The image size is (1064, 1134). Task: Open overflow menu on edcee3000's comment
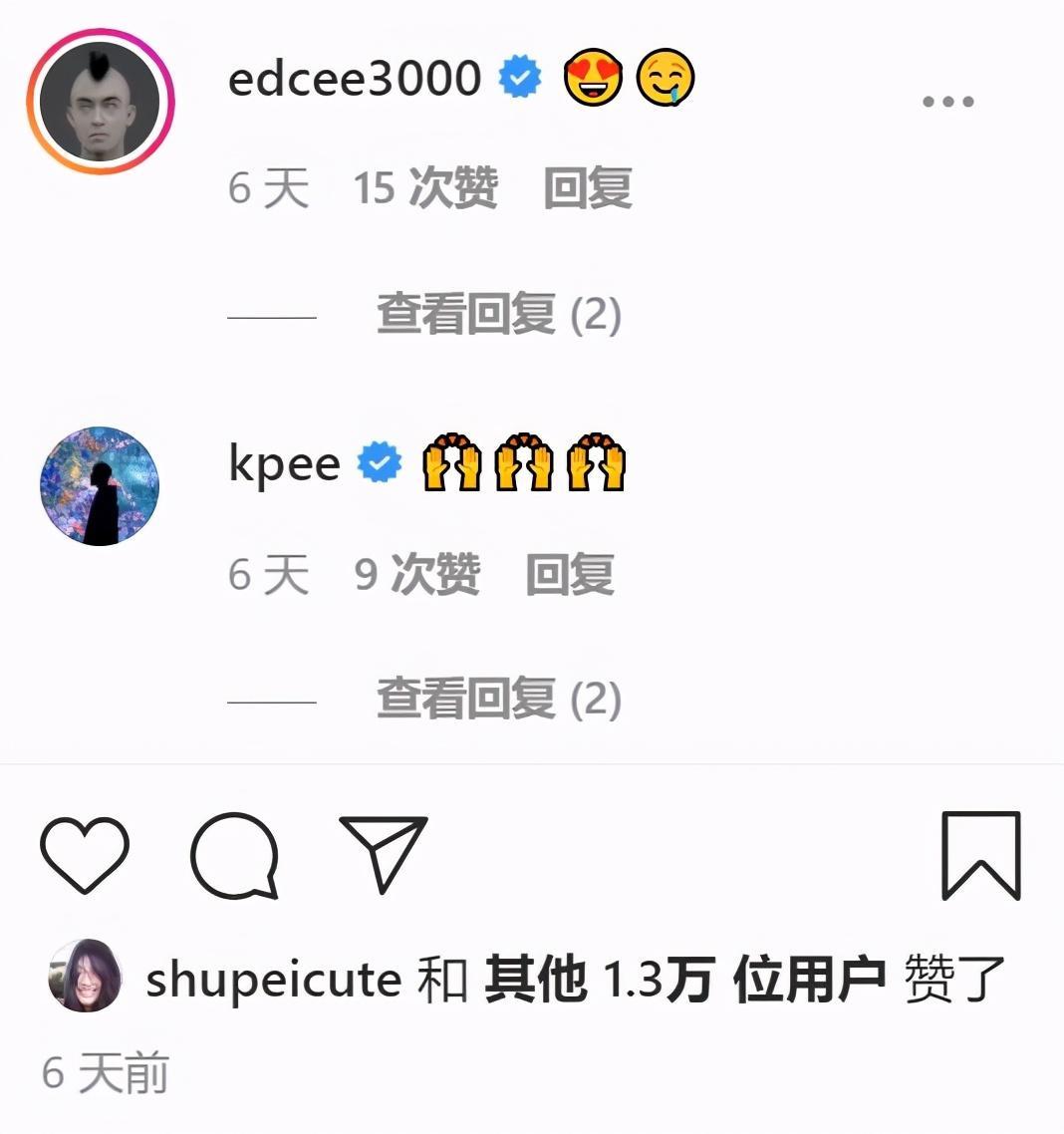click(947, 102)
